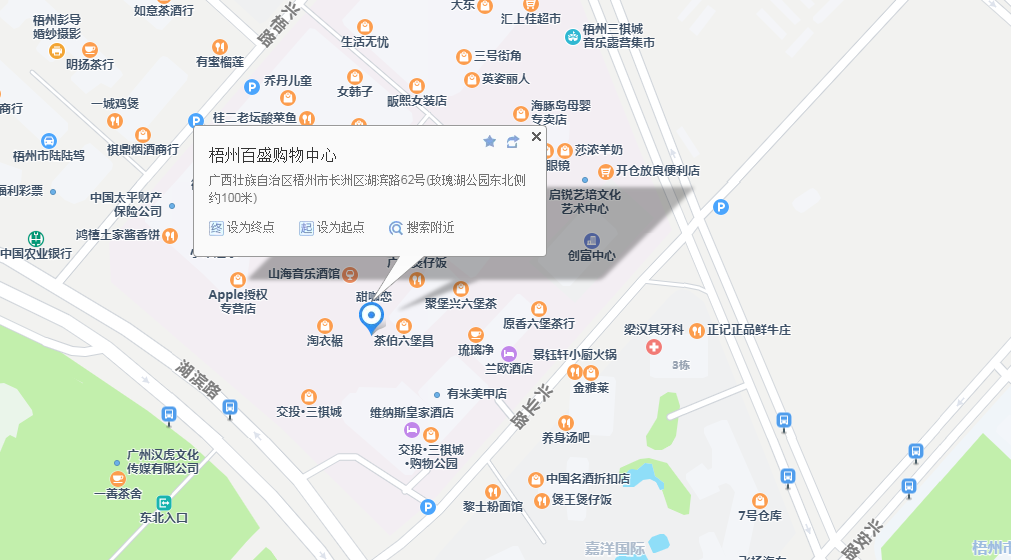Select the 原香六堡茶行 shop marker
Image resolution: width=1011 pixels, height=560 pixels.
(x=539, y=308)
